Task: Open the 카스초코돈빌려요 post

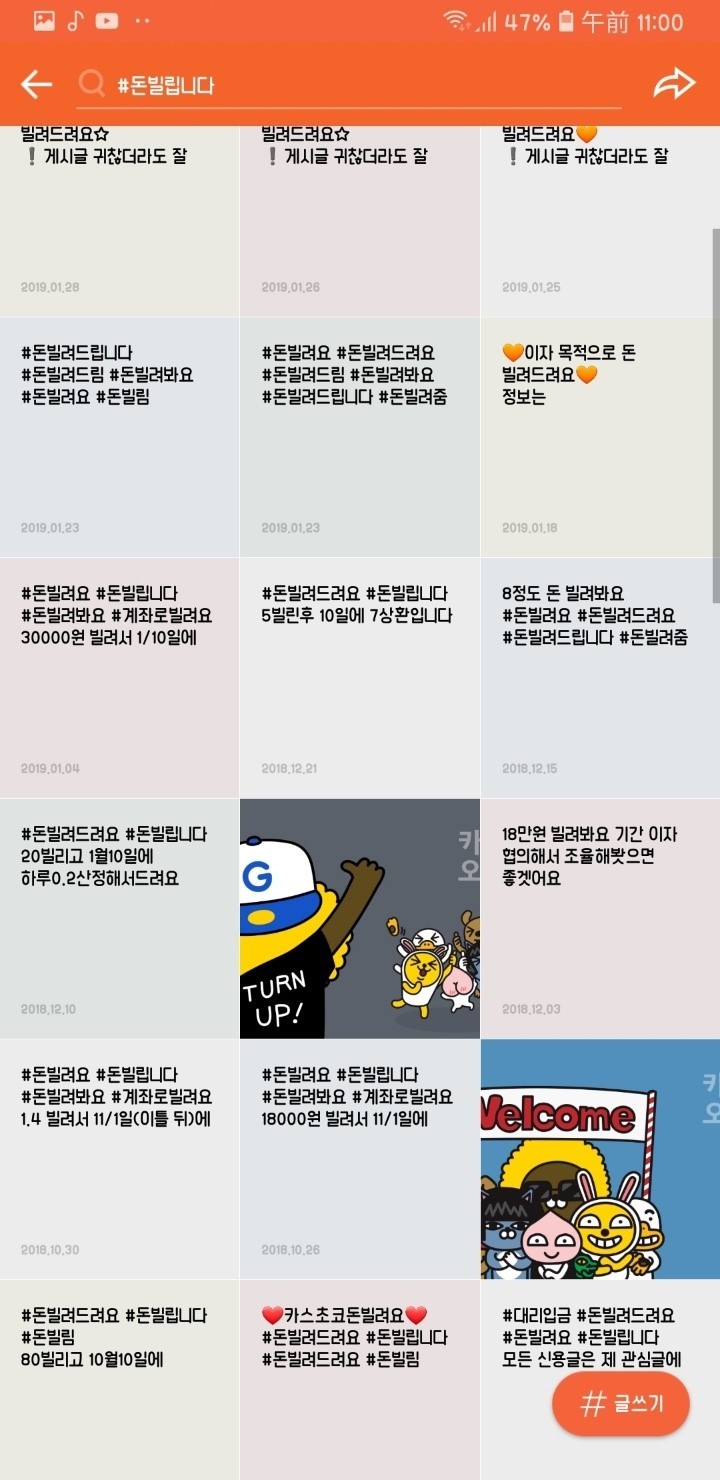Action: (360, 1380)
